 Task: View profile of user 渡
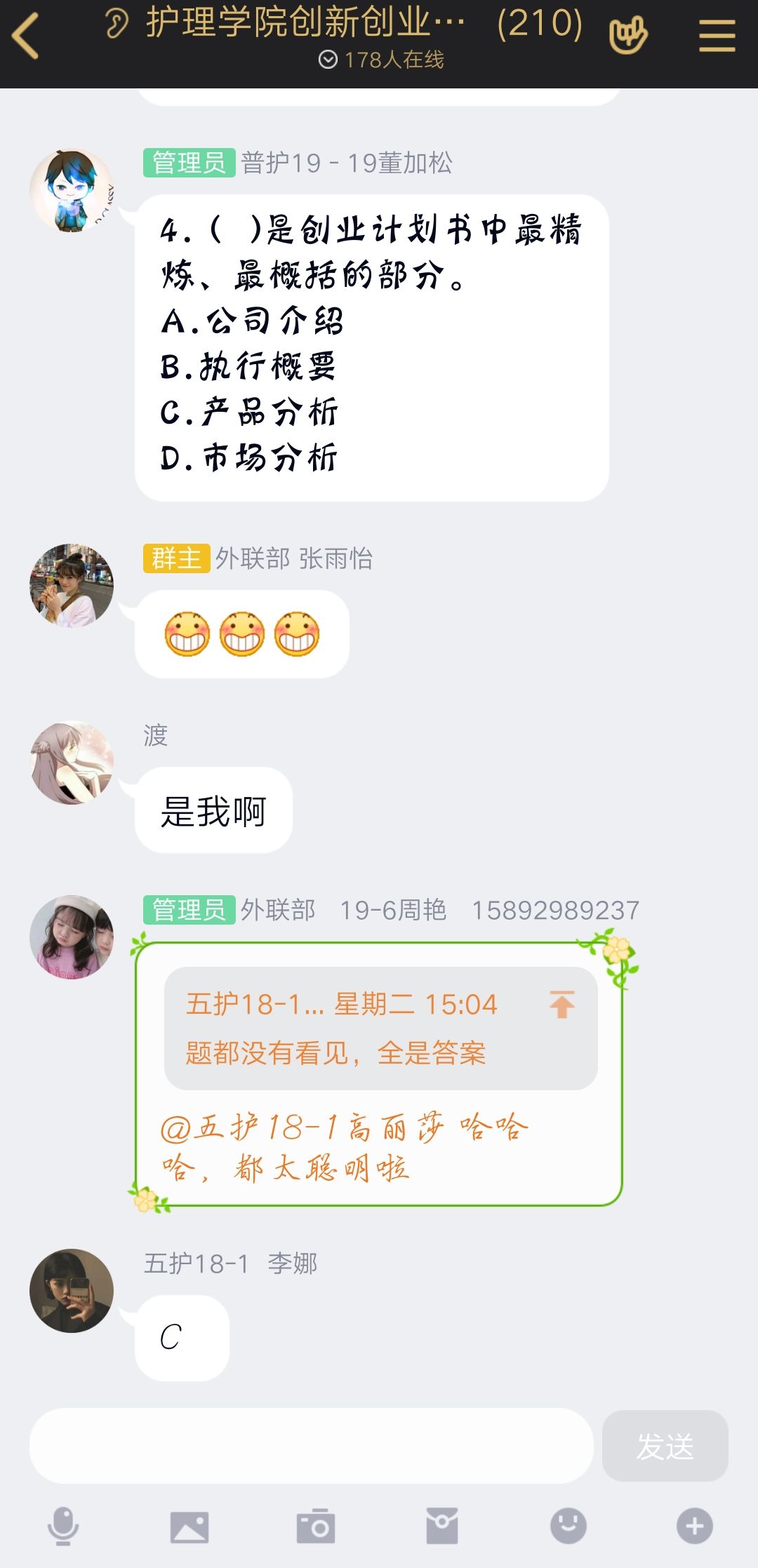[72, 763]
